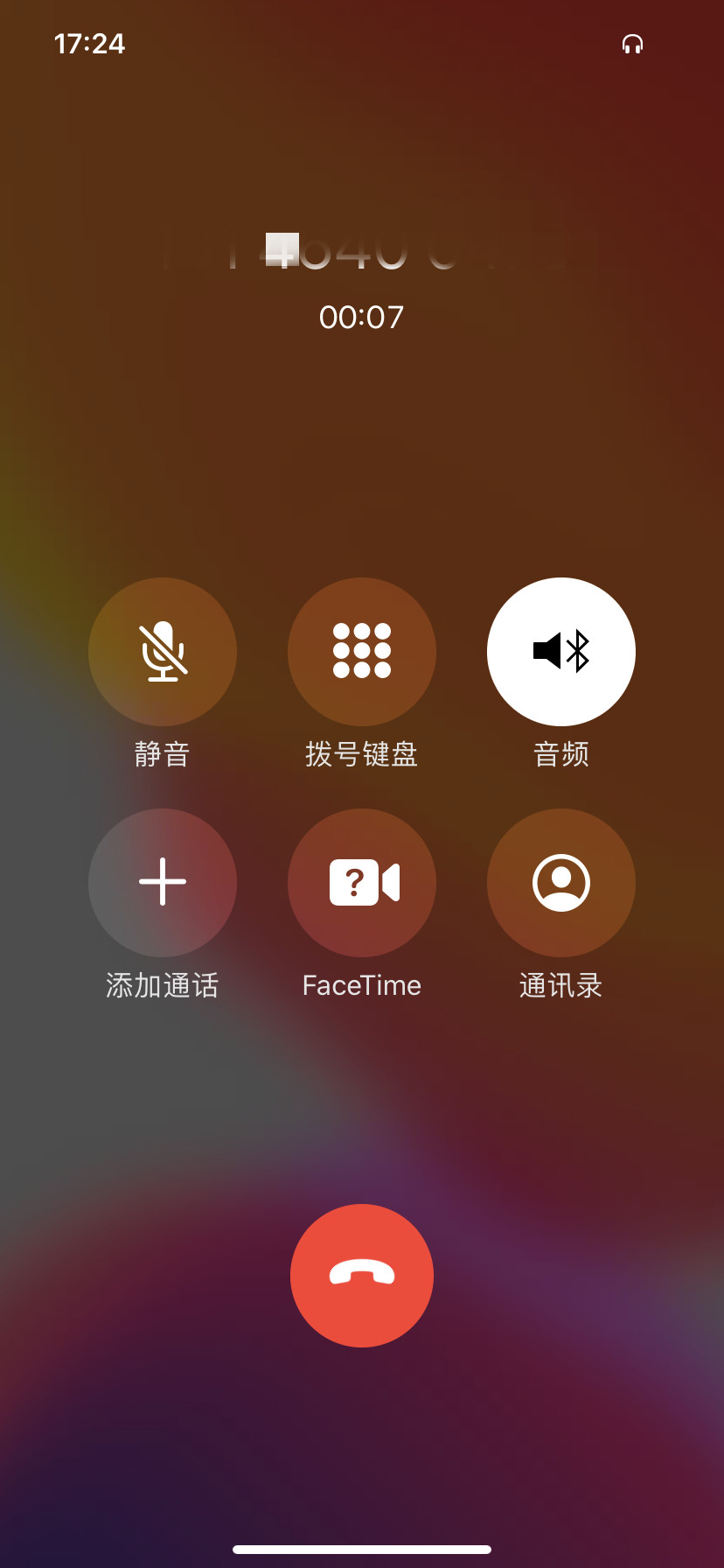Select the FaceTime label text
This screenshot has height=1568, width=724.
pos(361,985)
